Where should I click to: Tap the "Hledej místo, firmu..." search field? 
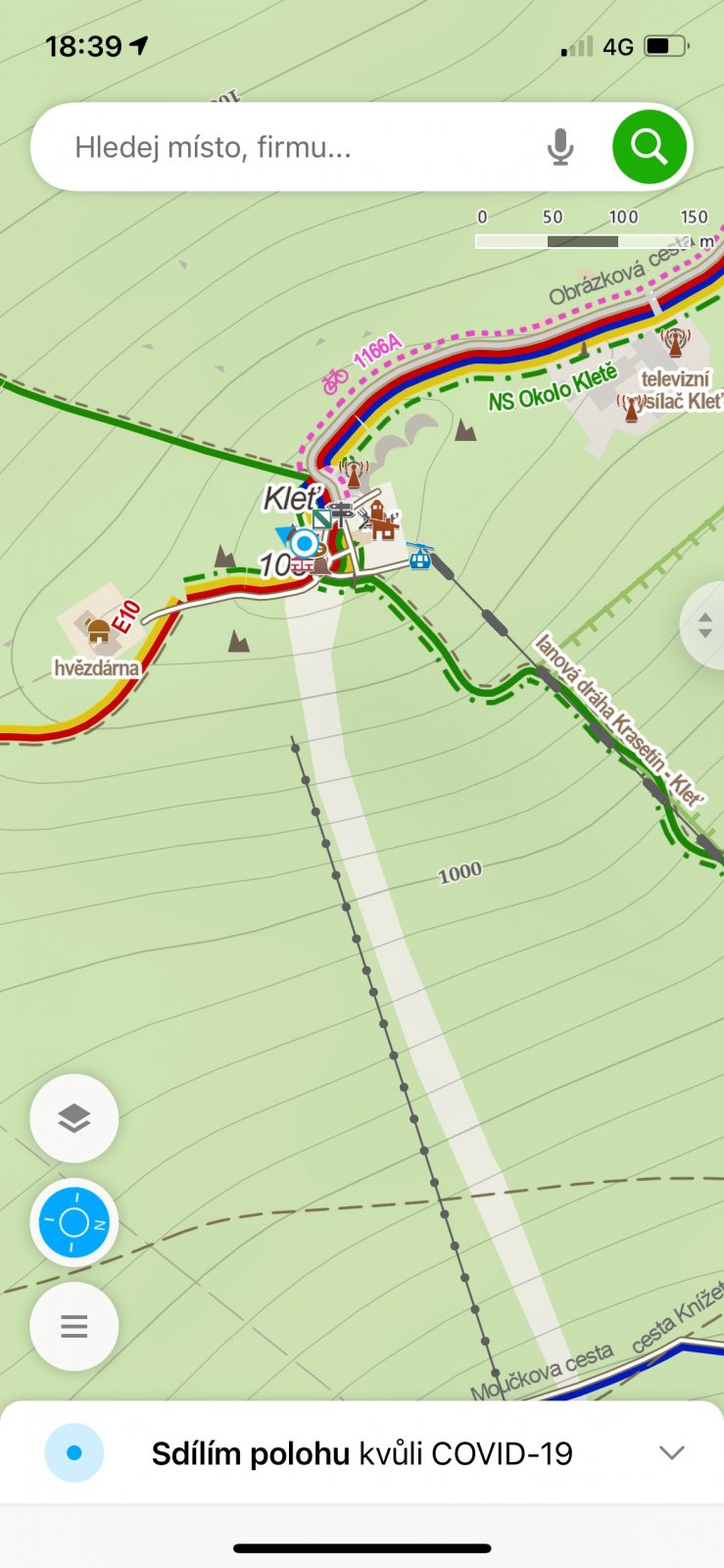[x=294, y=148]
